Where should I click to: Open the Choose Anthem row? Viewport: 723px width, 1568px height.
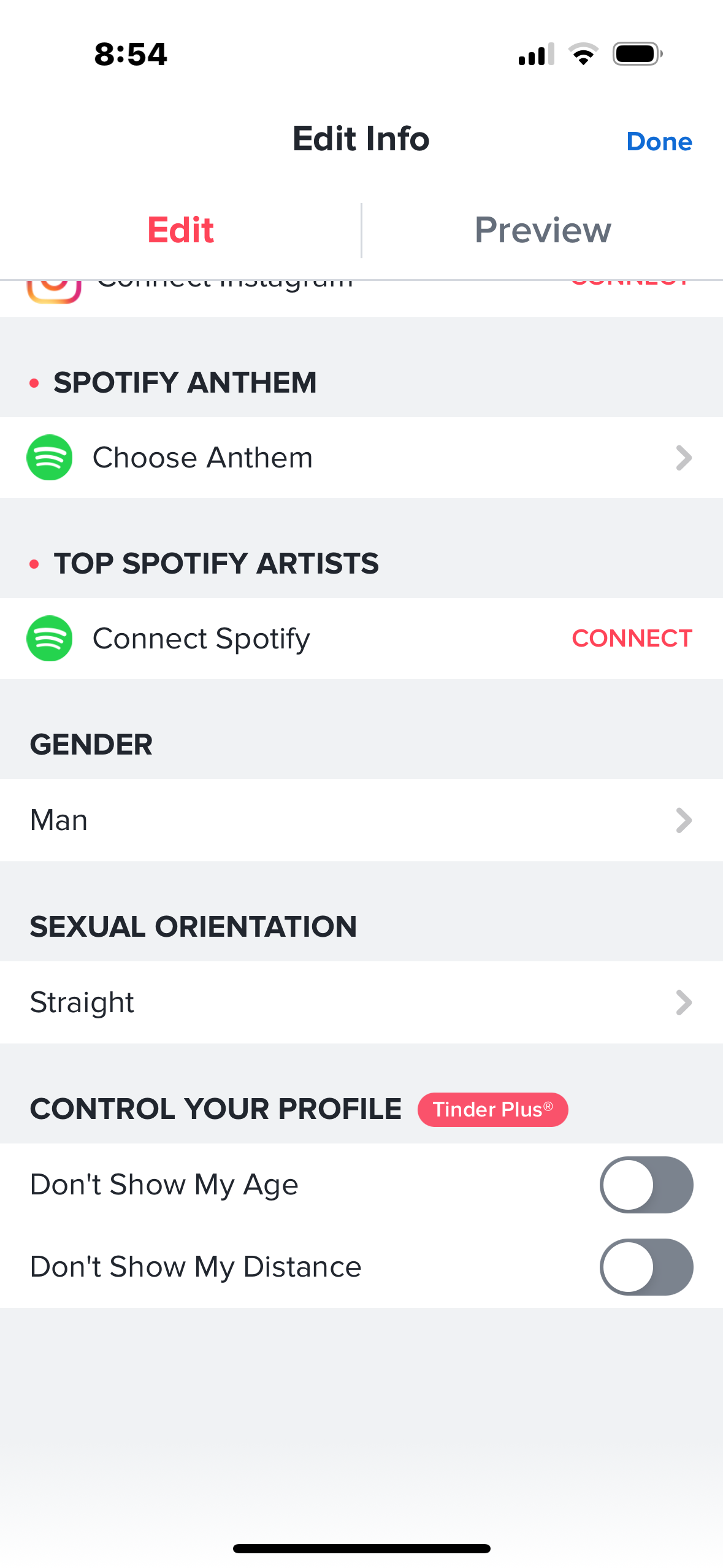(361, 458)
